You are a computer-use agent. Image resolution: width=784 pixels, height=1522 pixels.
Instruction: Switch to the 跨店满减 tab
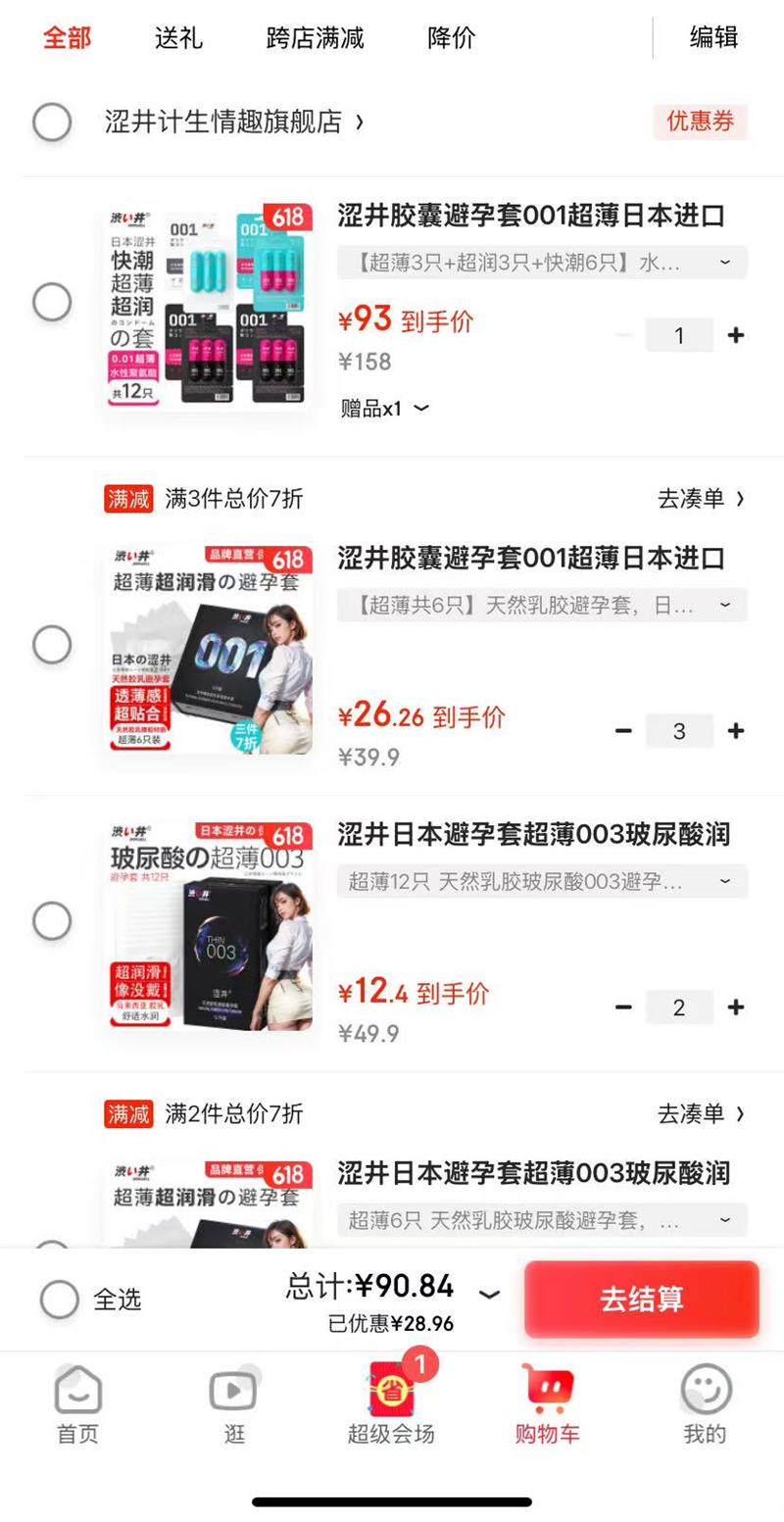[315, 38]
